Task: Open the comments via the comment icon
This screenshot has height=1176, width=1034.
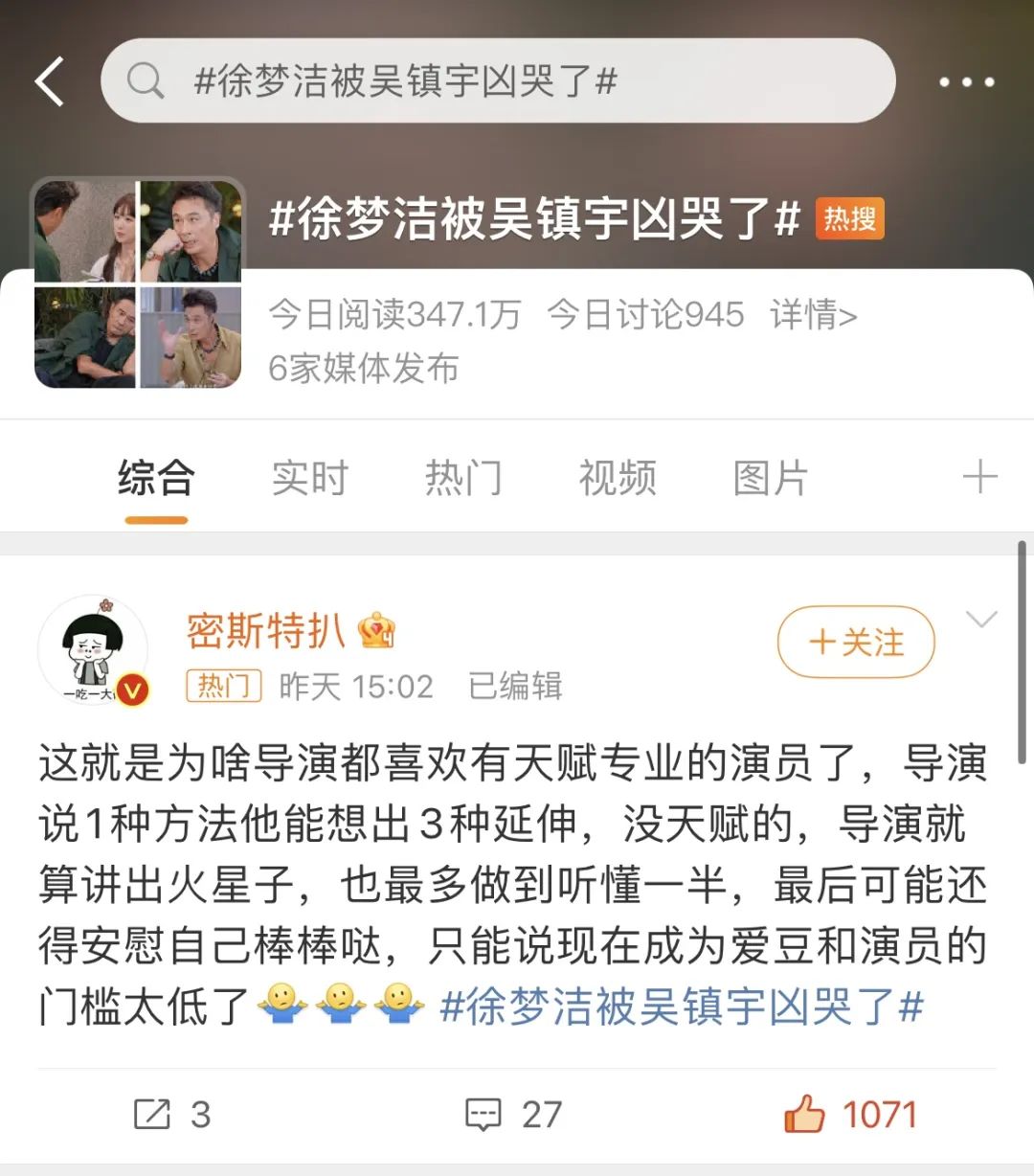Action: click(483, 1114)
